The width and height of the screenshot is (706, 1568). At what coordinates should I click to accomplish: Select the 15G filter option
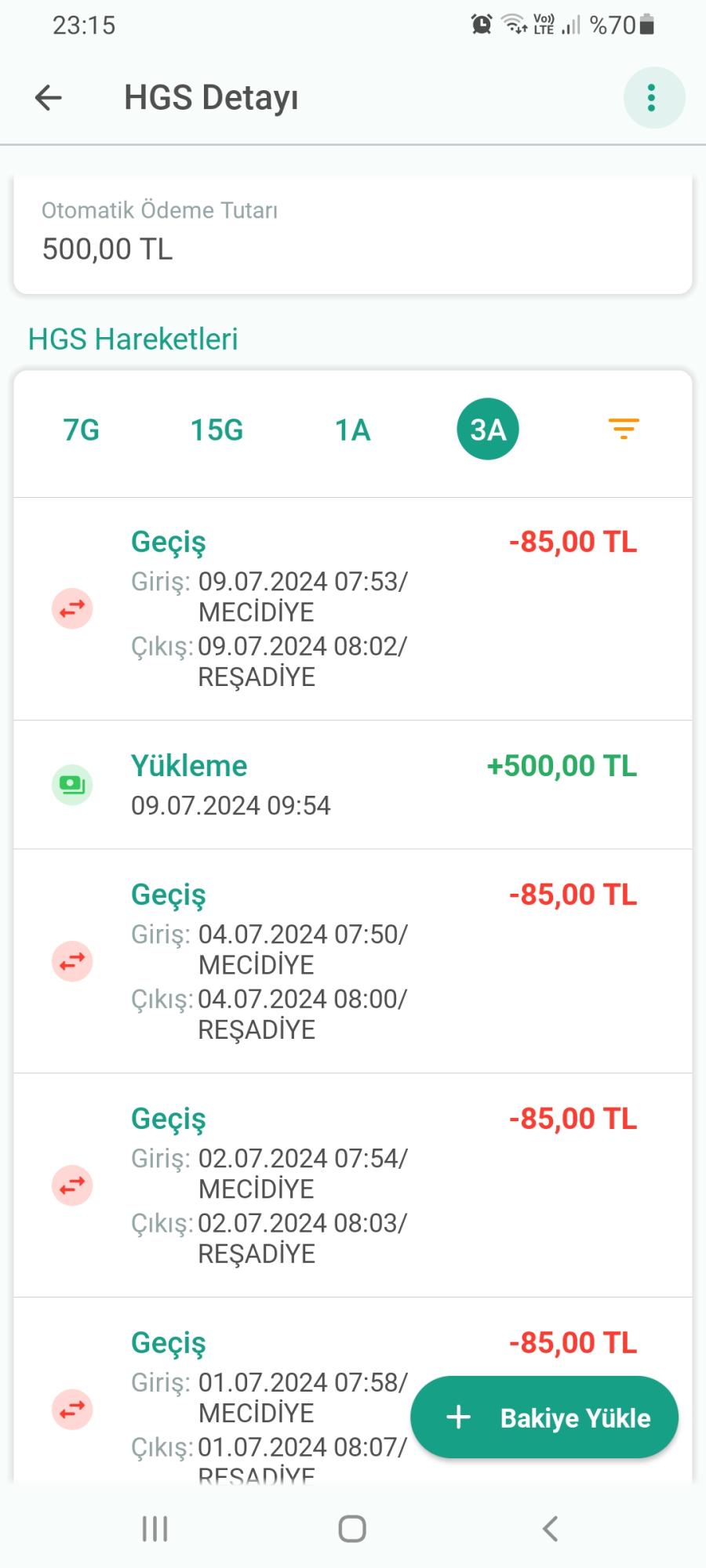tap(217, 429)
